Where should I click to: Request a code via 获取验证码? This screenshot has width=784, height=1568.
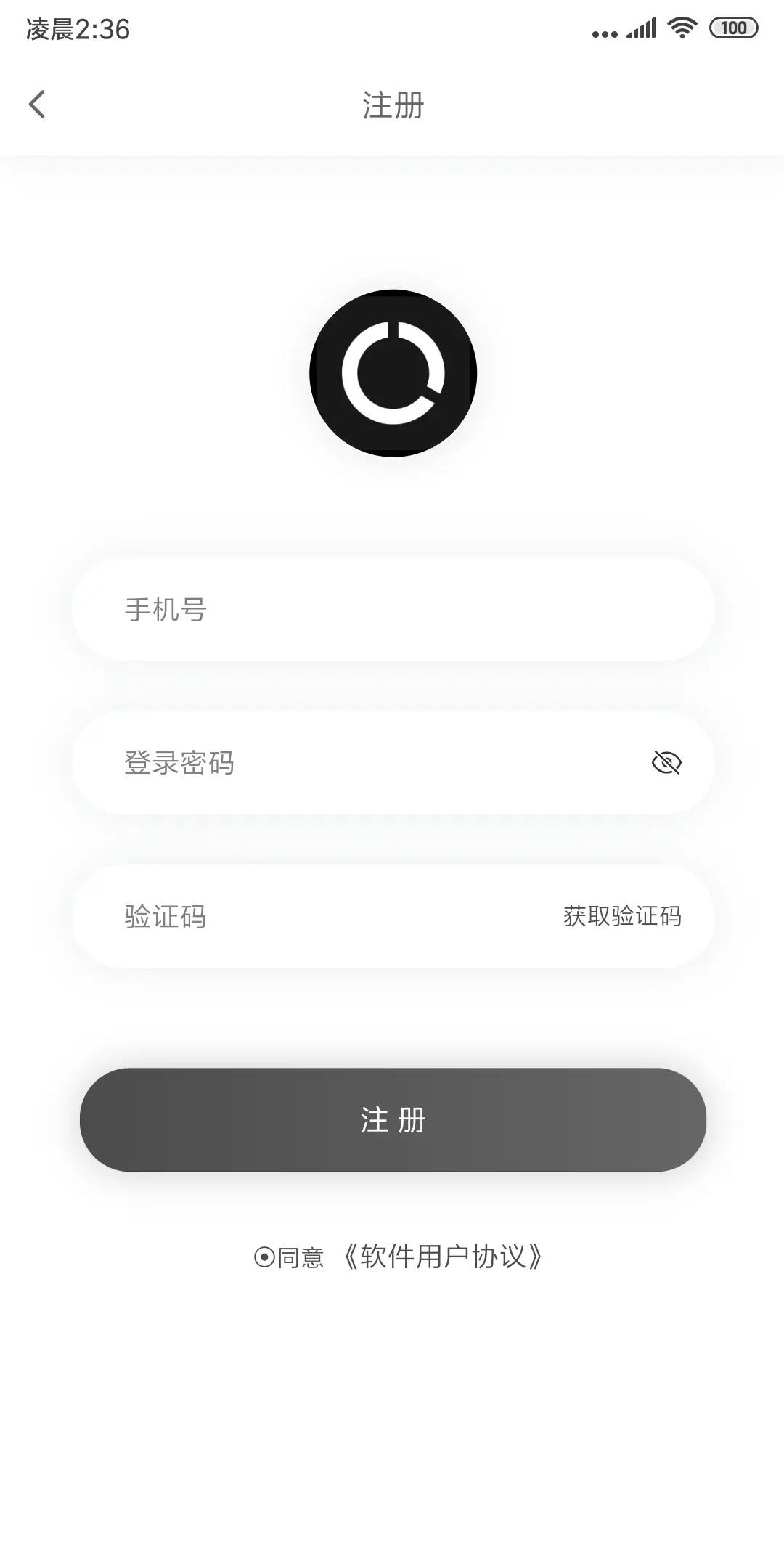click(622, 916)
